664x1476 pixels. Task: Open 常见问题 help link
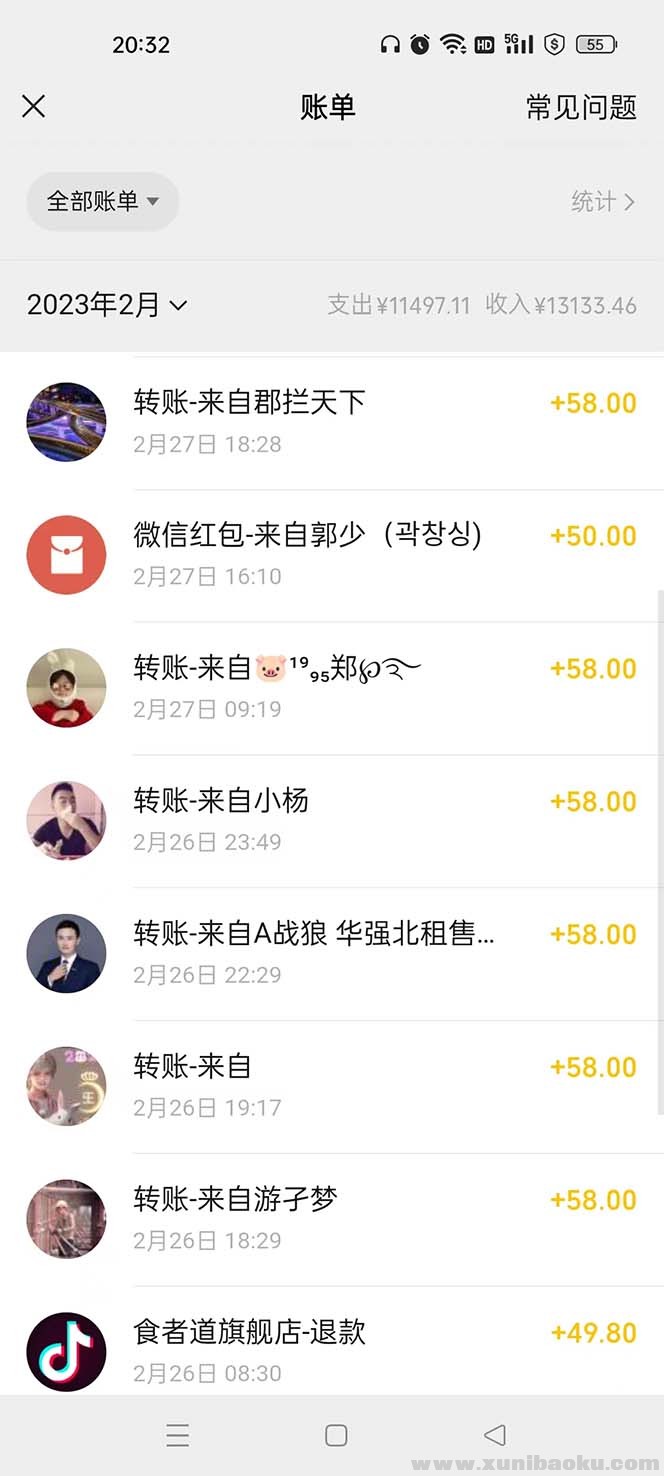[x=581, y=107]
